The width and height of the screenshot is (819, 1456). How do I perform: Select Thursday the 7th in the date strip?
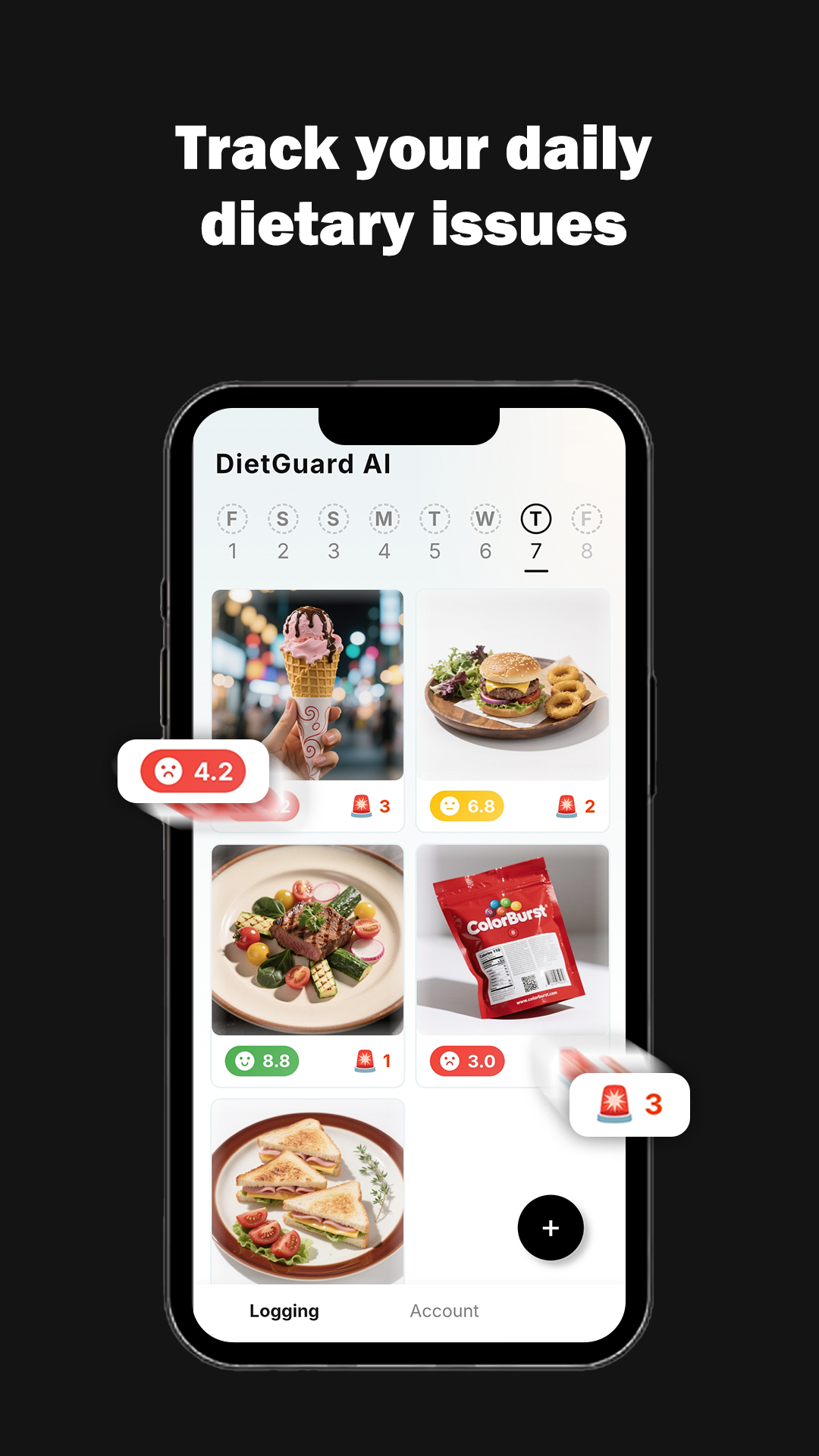(x=536, y=531)
